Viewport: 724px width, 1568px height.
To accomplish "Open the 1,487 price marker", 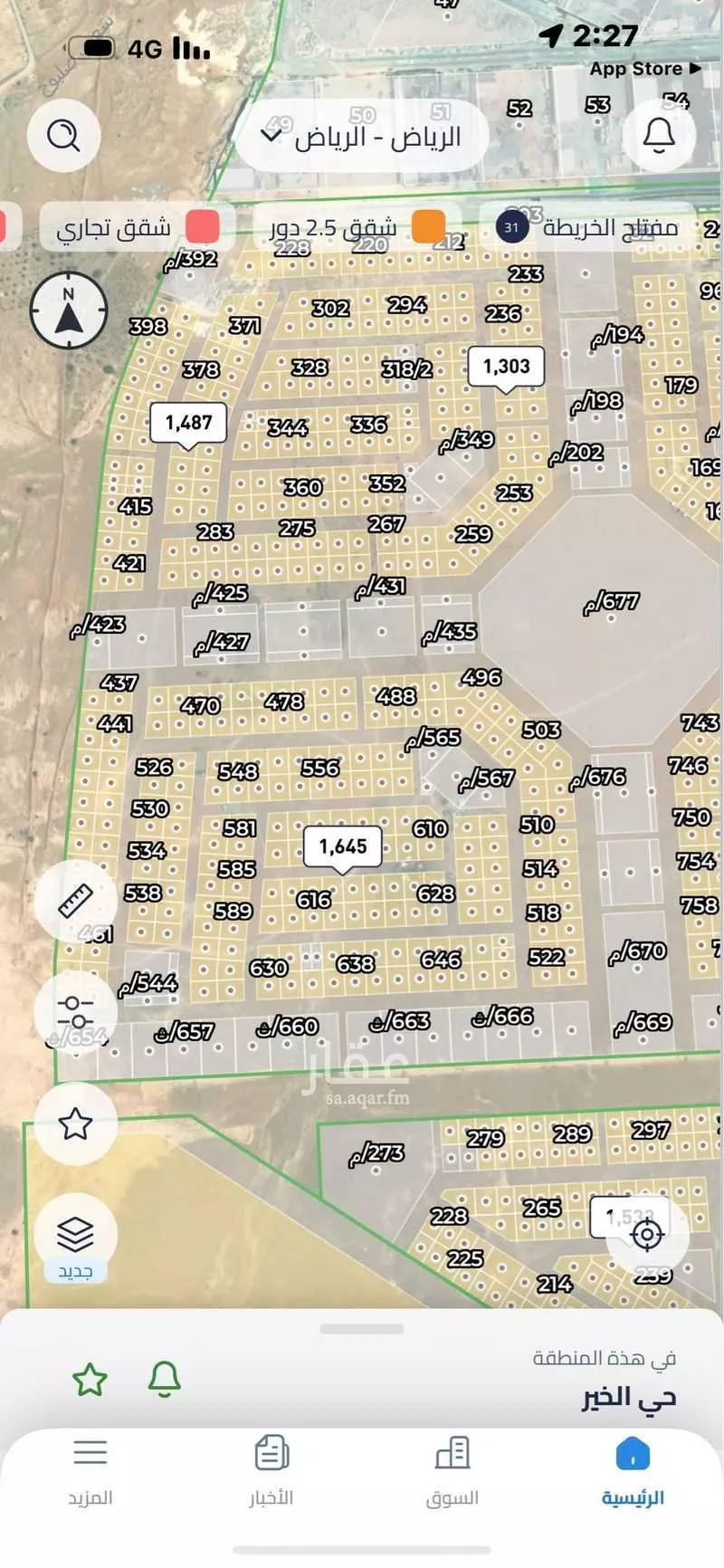I will coord(188,423).
